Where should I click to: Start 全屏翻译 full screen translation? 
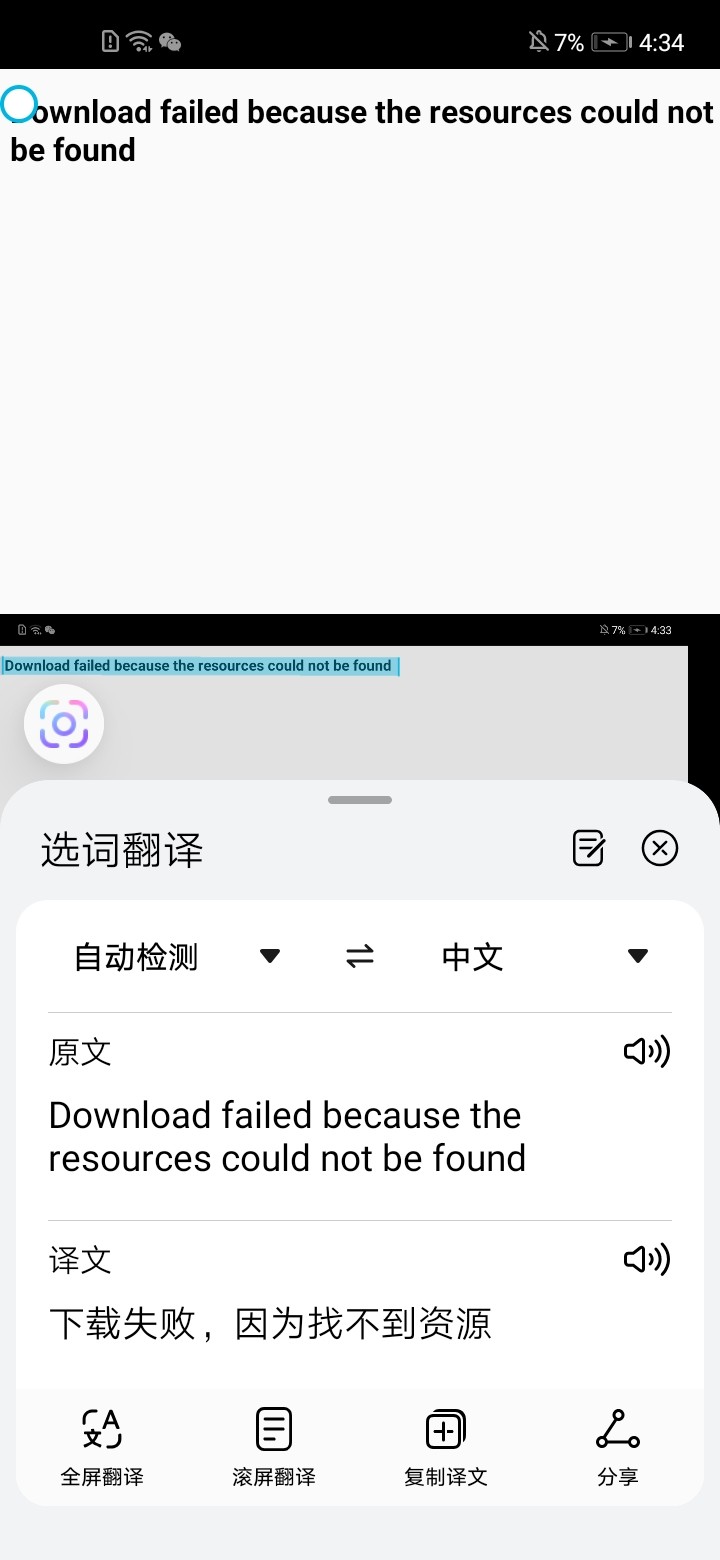pos(102,1446)
